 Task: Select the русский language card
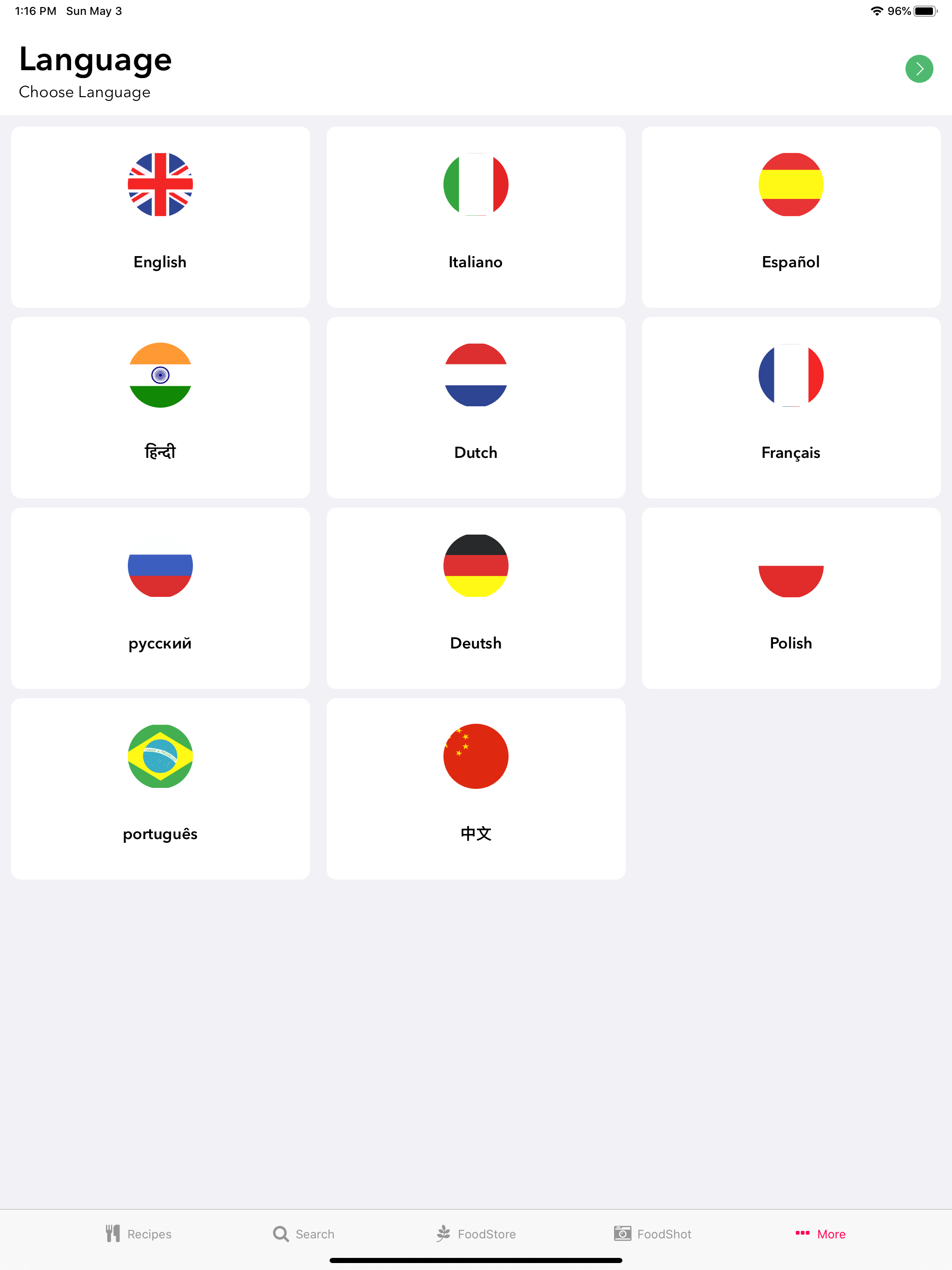tap(159, 598)
